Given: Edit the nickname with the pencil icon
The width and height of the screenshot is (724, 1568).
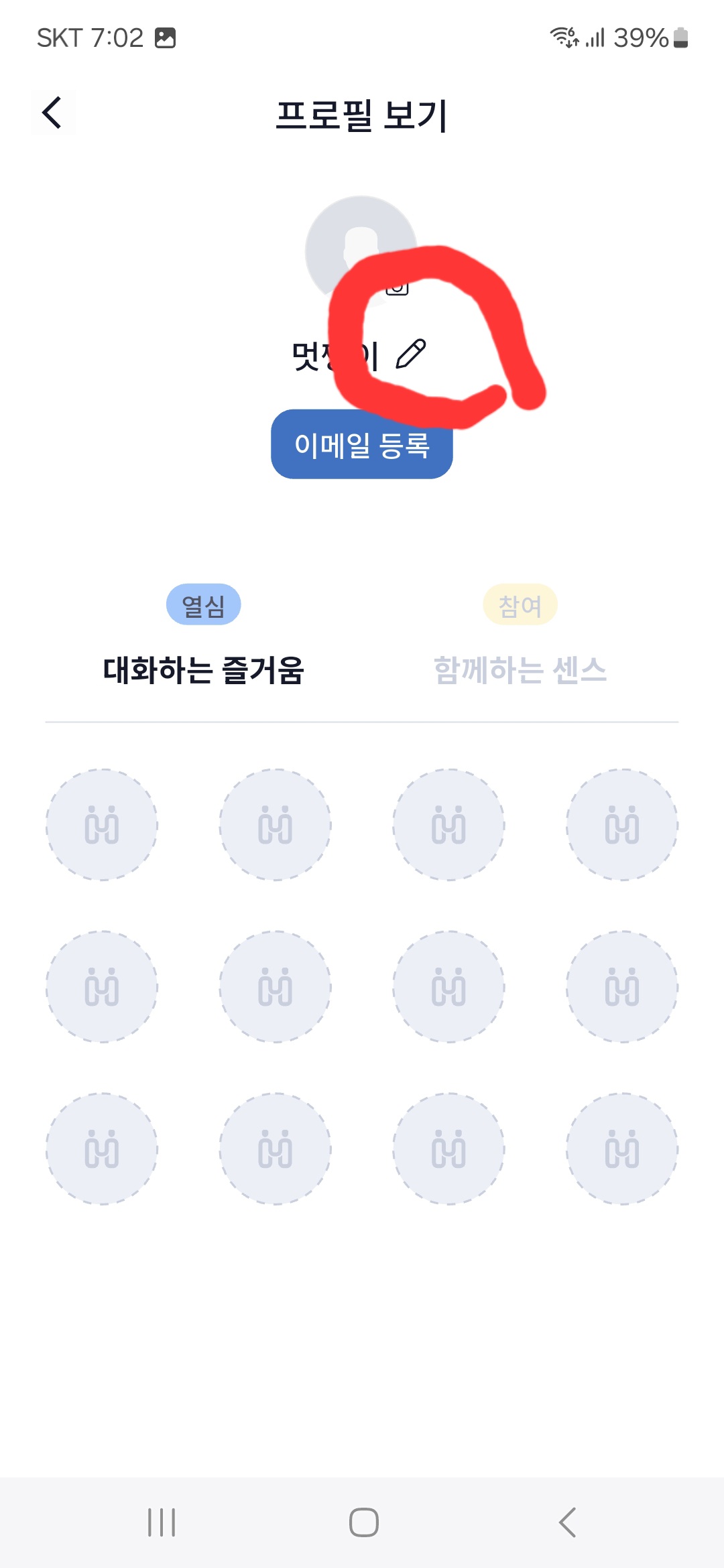Looking at the screenshot, I should click(411, 354).
